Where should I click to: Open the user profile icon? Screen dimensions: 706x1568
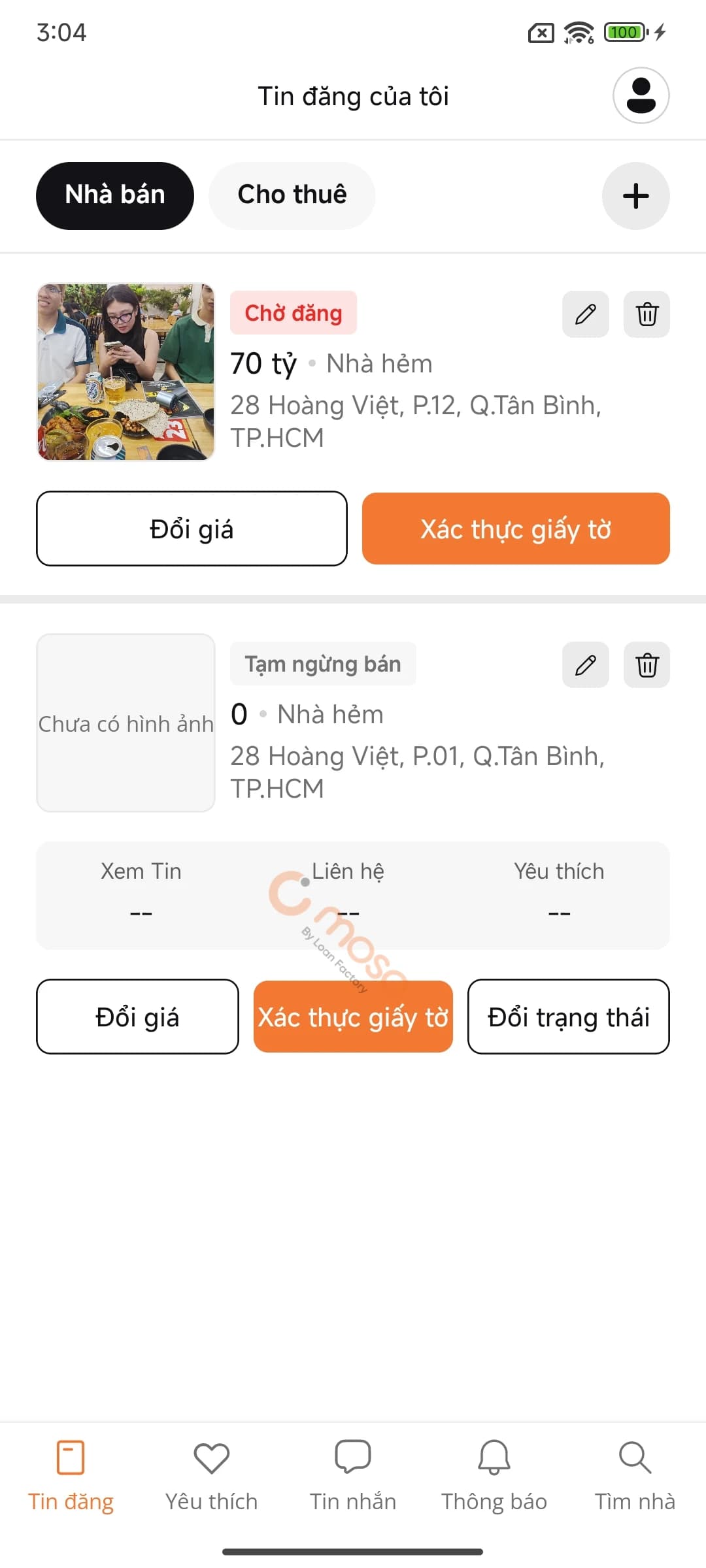[x=639, y=95]
